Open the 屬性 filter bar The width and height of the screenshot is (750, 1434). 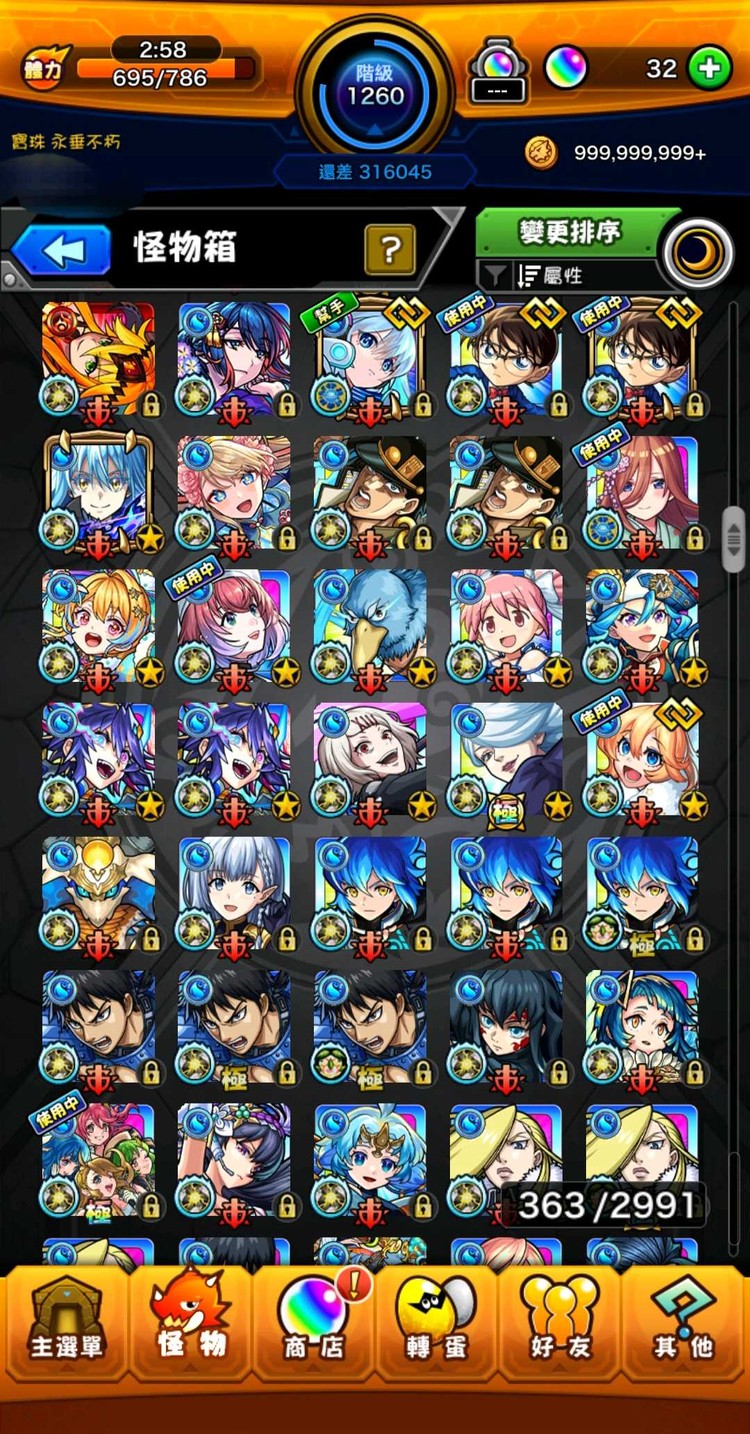coord(565,276)
